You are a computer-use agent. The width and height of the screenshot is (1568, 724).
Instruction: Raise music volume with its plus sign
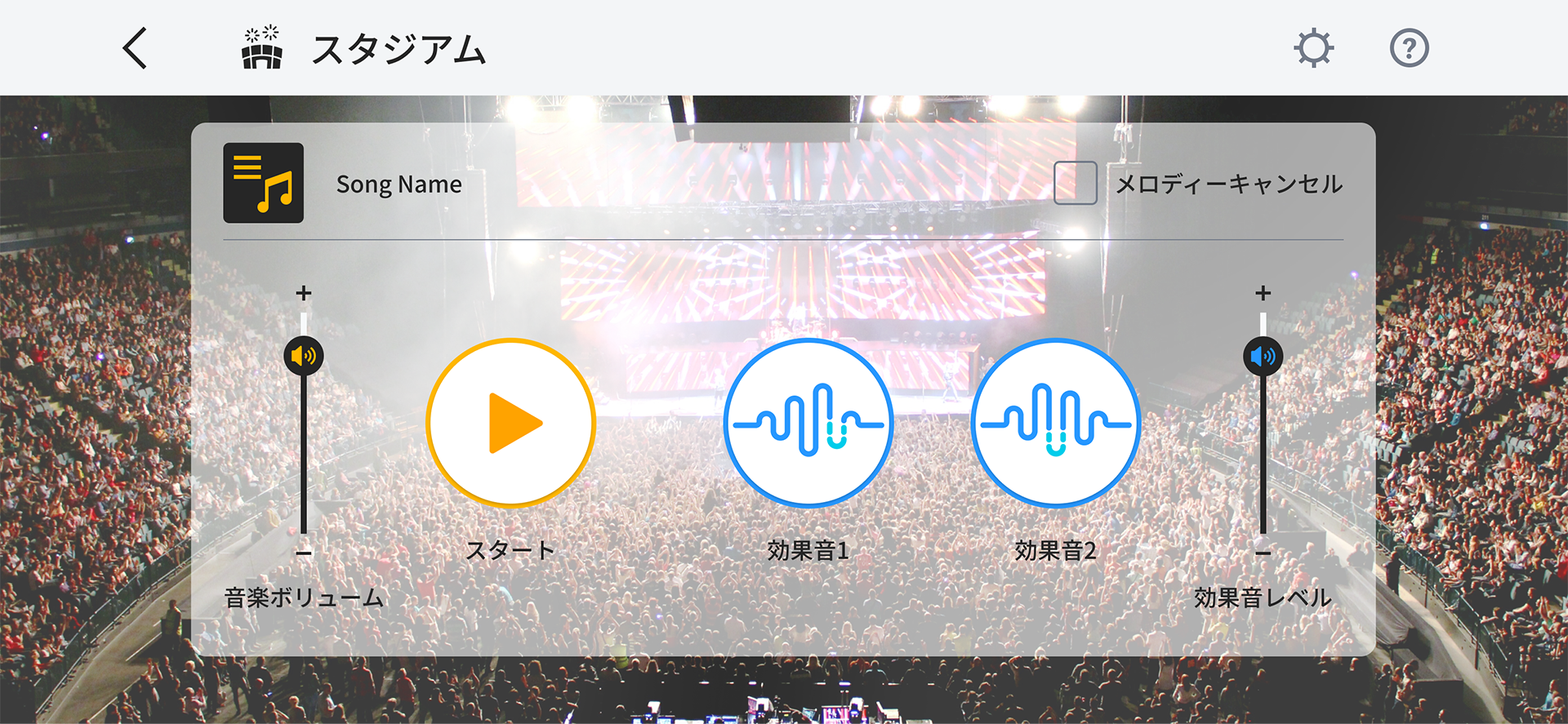click(x=304, y=293)
